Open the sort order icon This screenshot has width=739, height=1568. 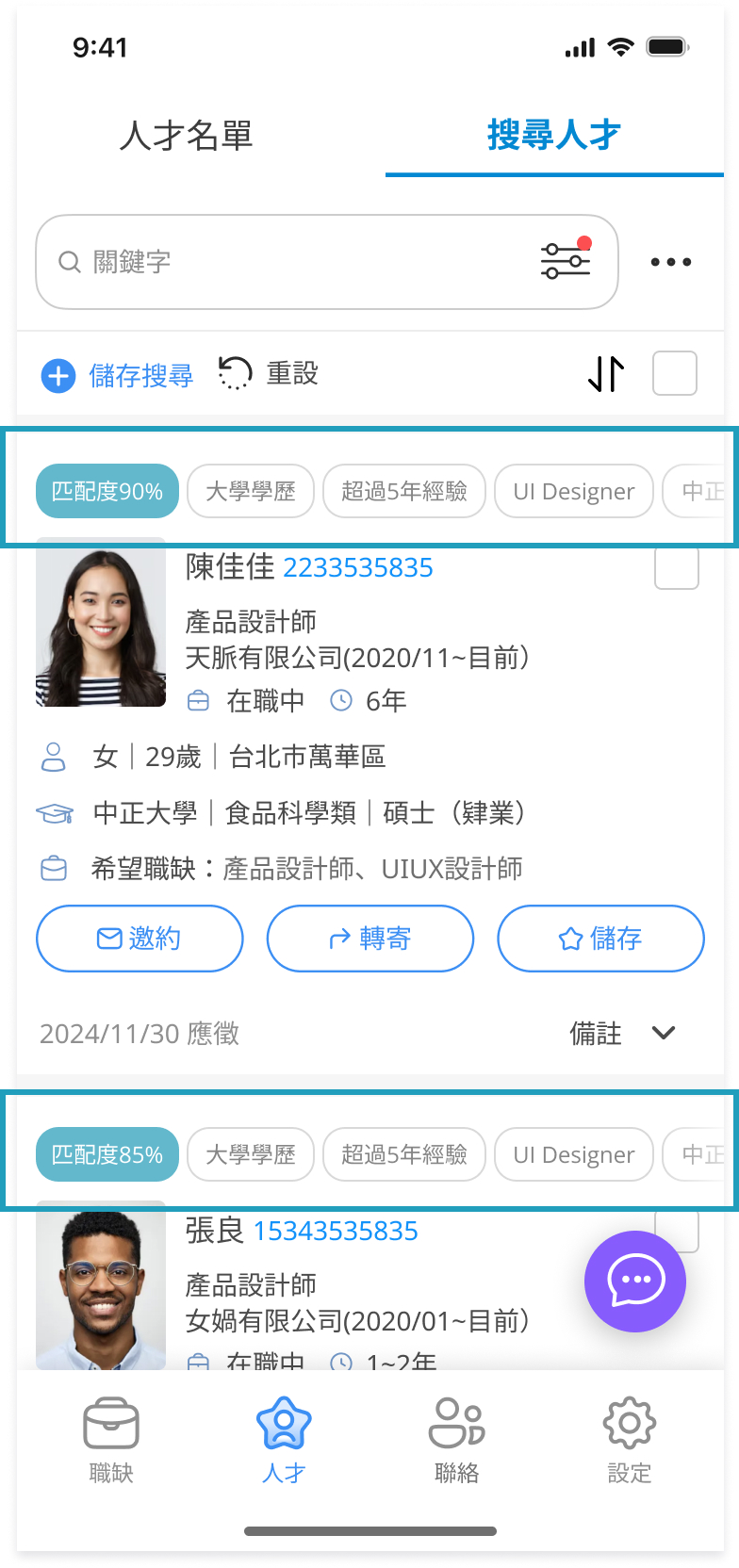point(606,373)
